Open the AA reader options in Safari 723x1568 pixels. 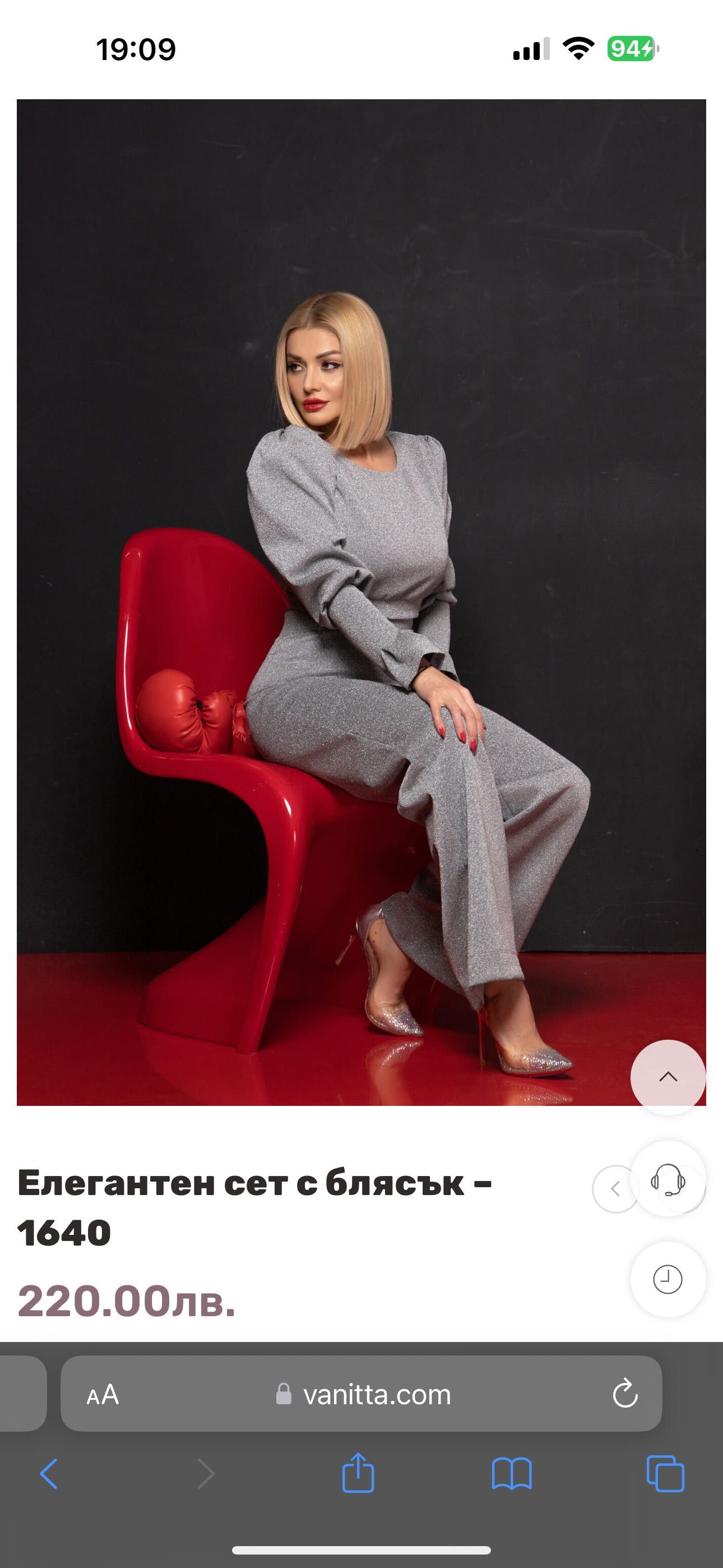102,1395
